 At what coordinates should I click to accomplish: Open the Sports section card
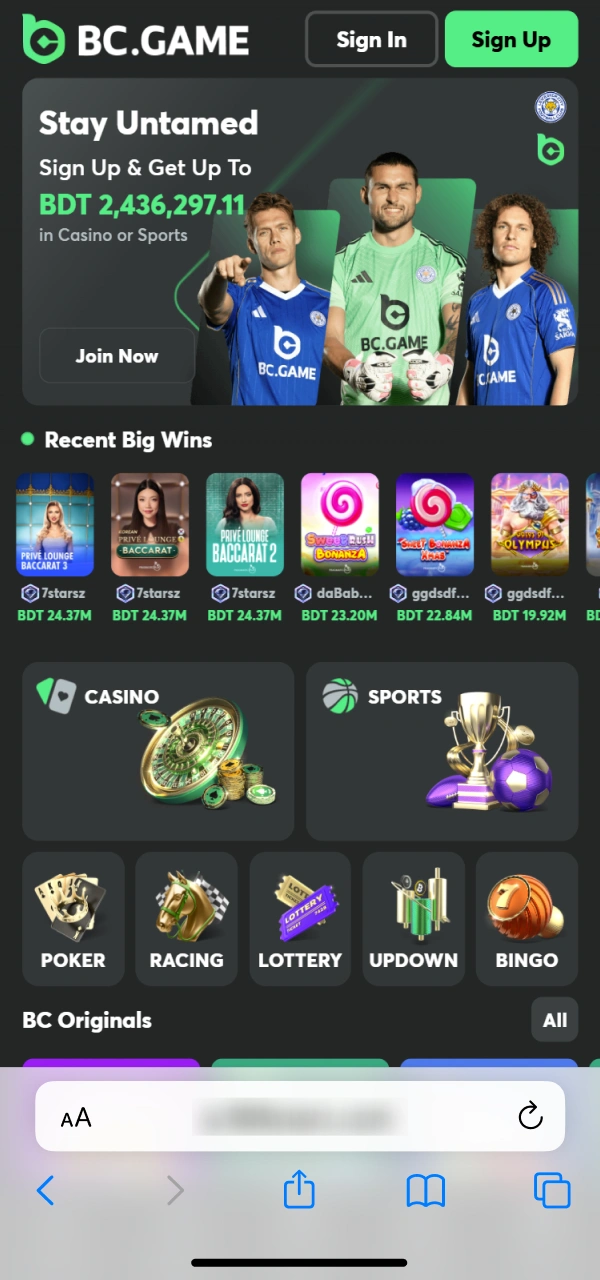click(x=442, y=751)
